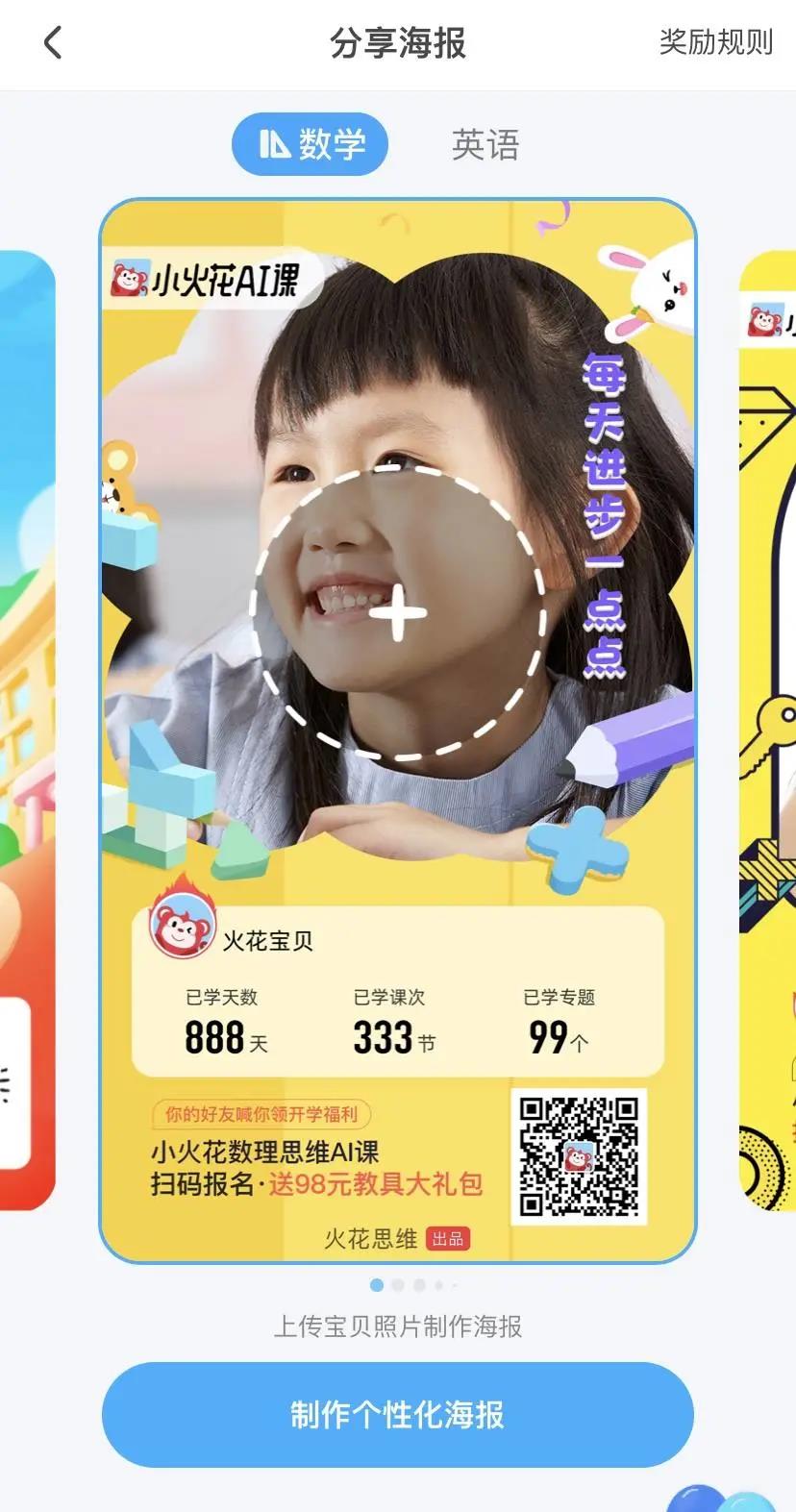Choose the poster peeking on the right
This screenshot has height=1512, width=796.
(769, 731)
